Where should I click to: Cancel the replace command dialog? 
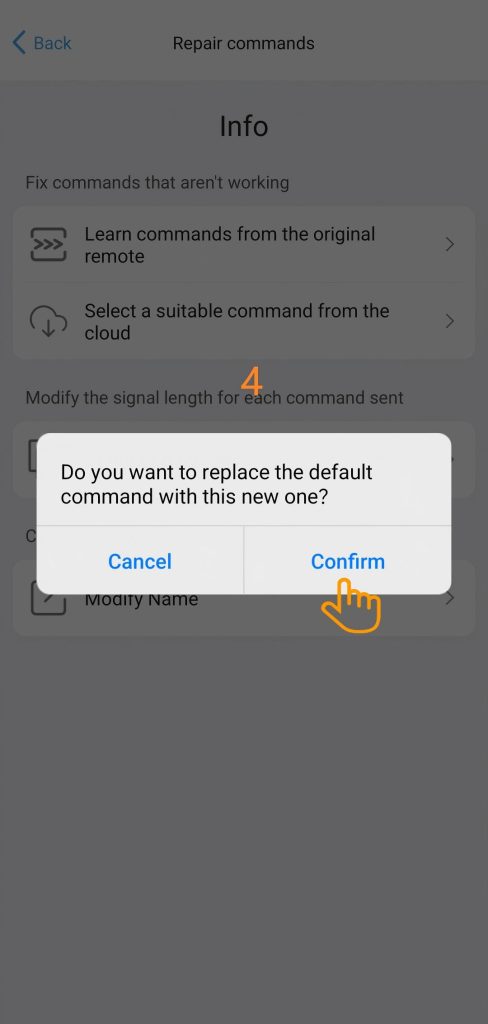[x=140, y=561]
